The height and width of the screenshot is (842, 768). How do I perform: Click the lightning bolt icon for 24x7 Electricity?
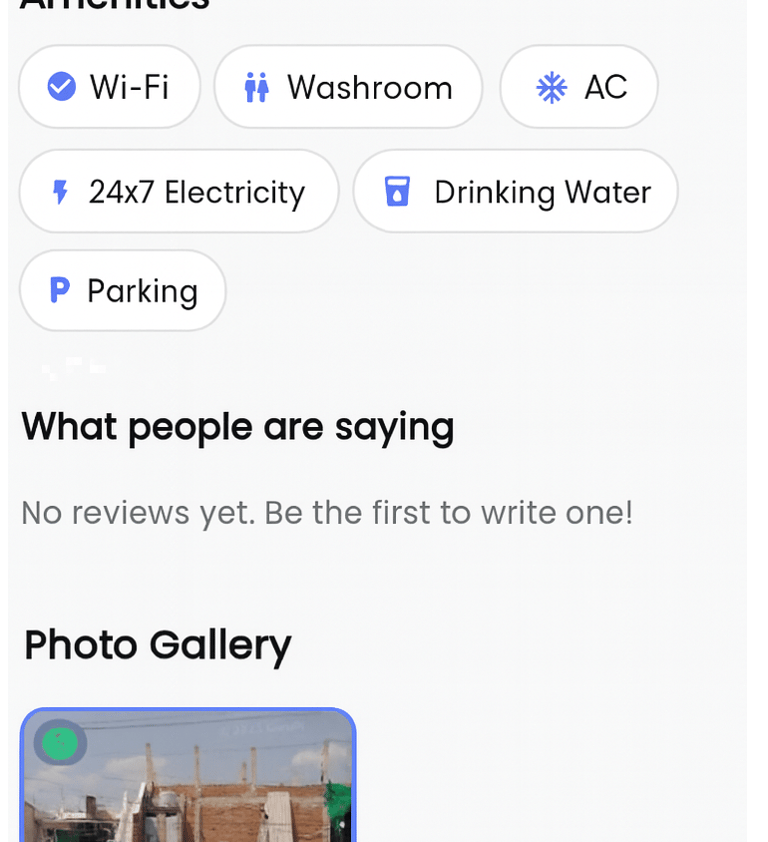point(61,191)
